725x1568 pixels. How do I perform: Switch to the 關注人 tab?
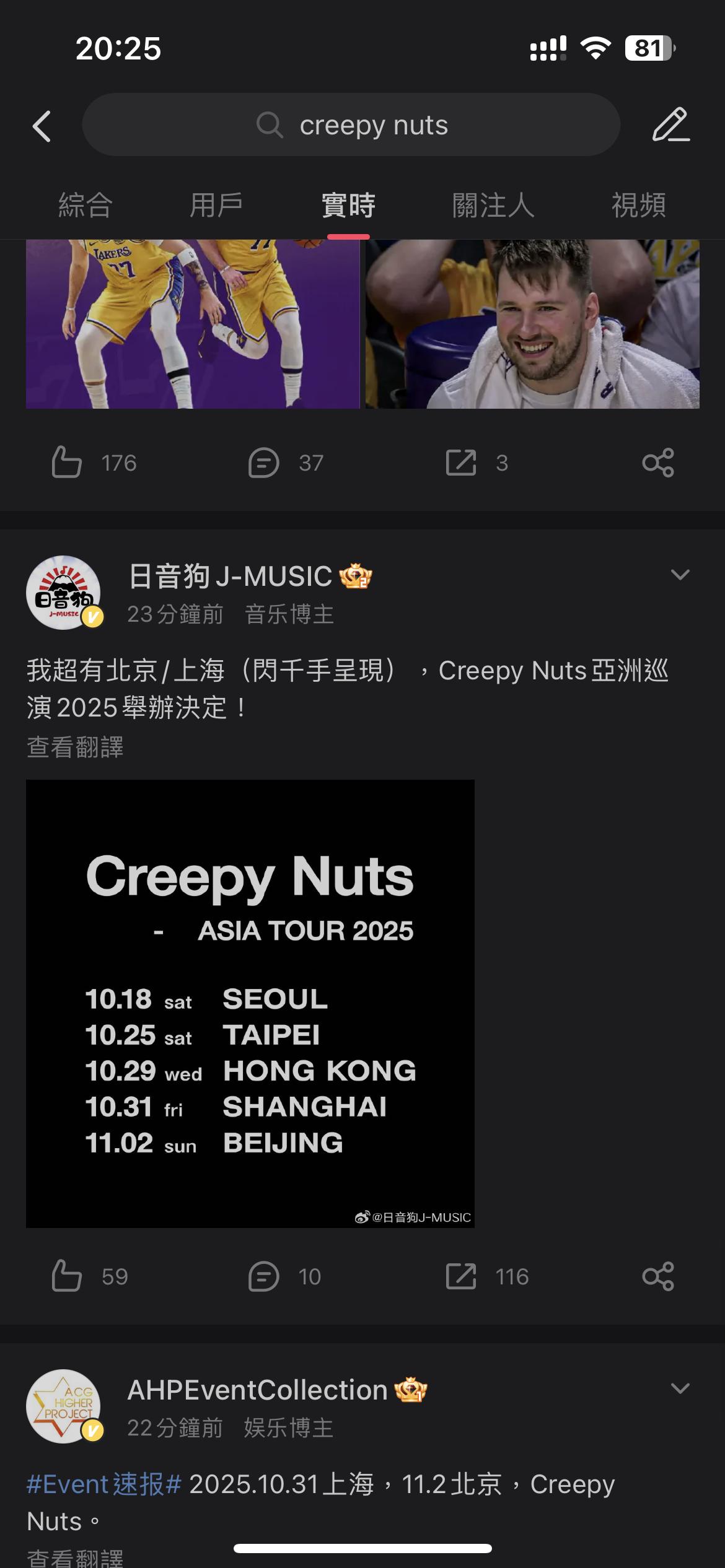tap(493, 205)
